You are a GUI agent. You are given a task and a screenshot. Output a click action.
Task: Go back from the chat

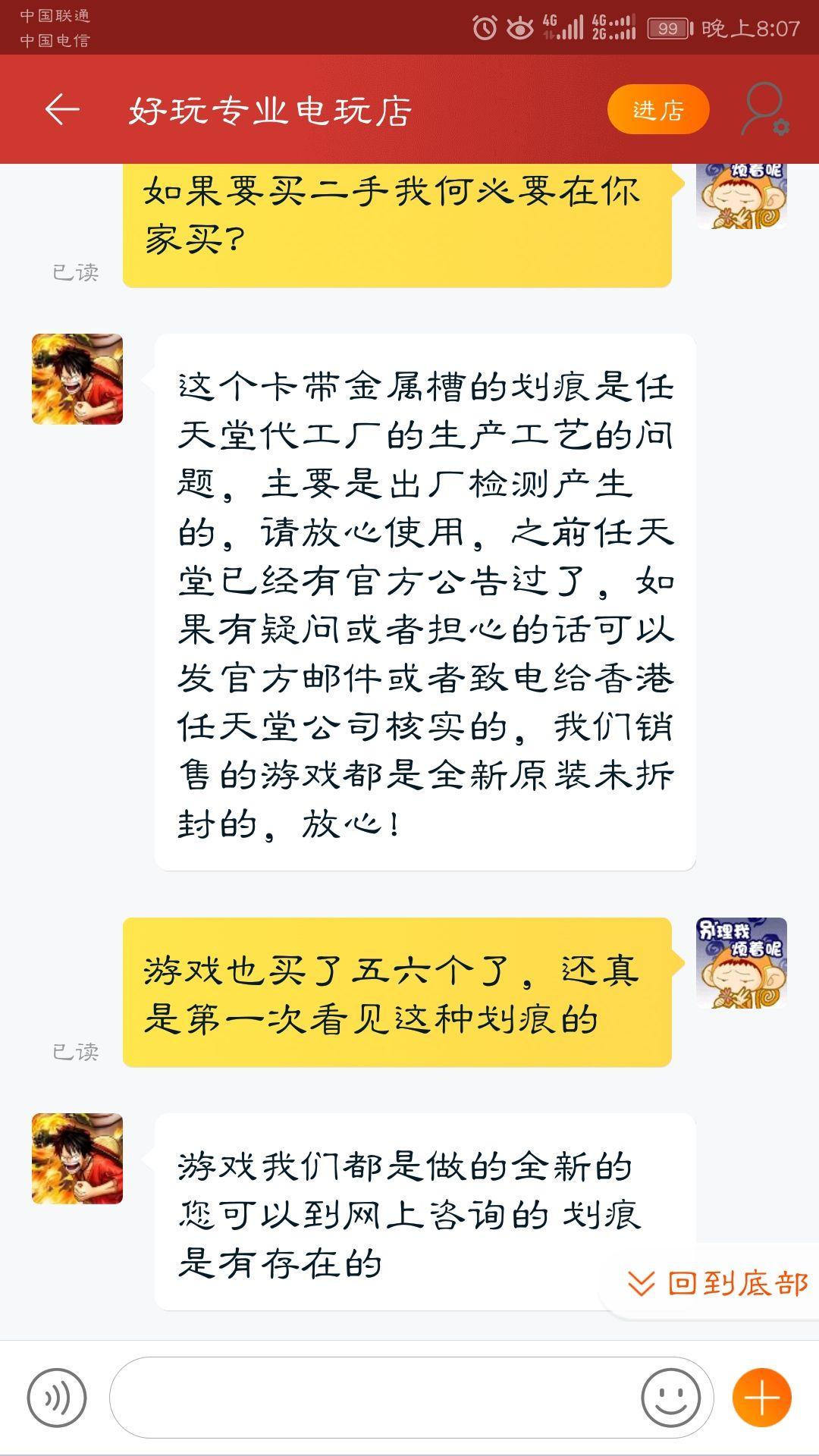pyautogui.click(x=62, y=110)
